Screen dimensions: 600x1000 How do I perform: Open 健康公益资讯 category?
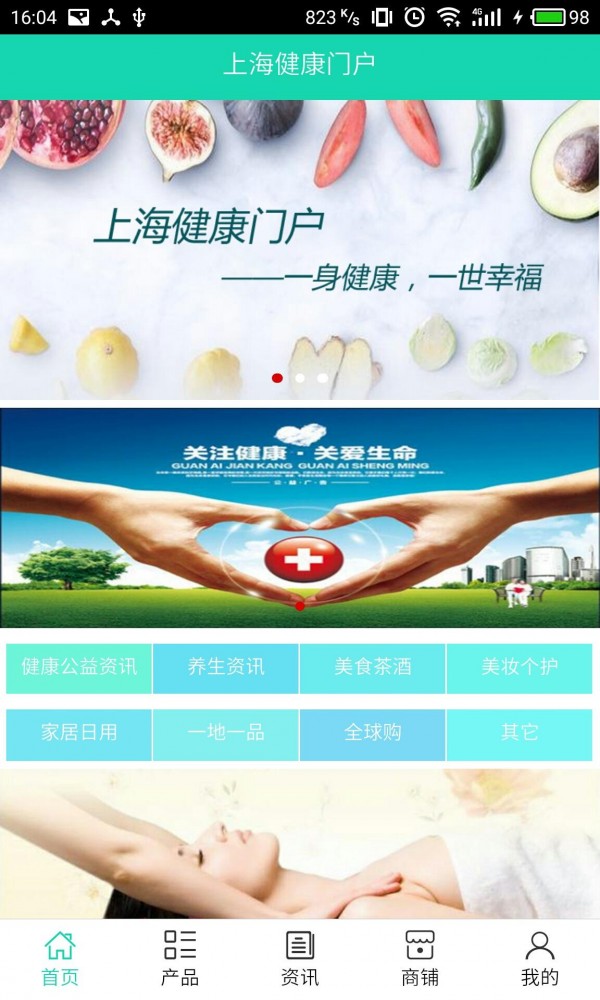(79, 668)
